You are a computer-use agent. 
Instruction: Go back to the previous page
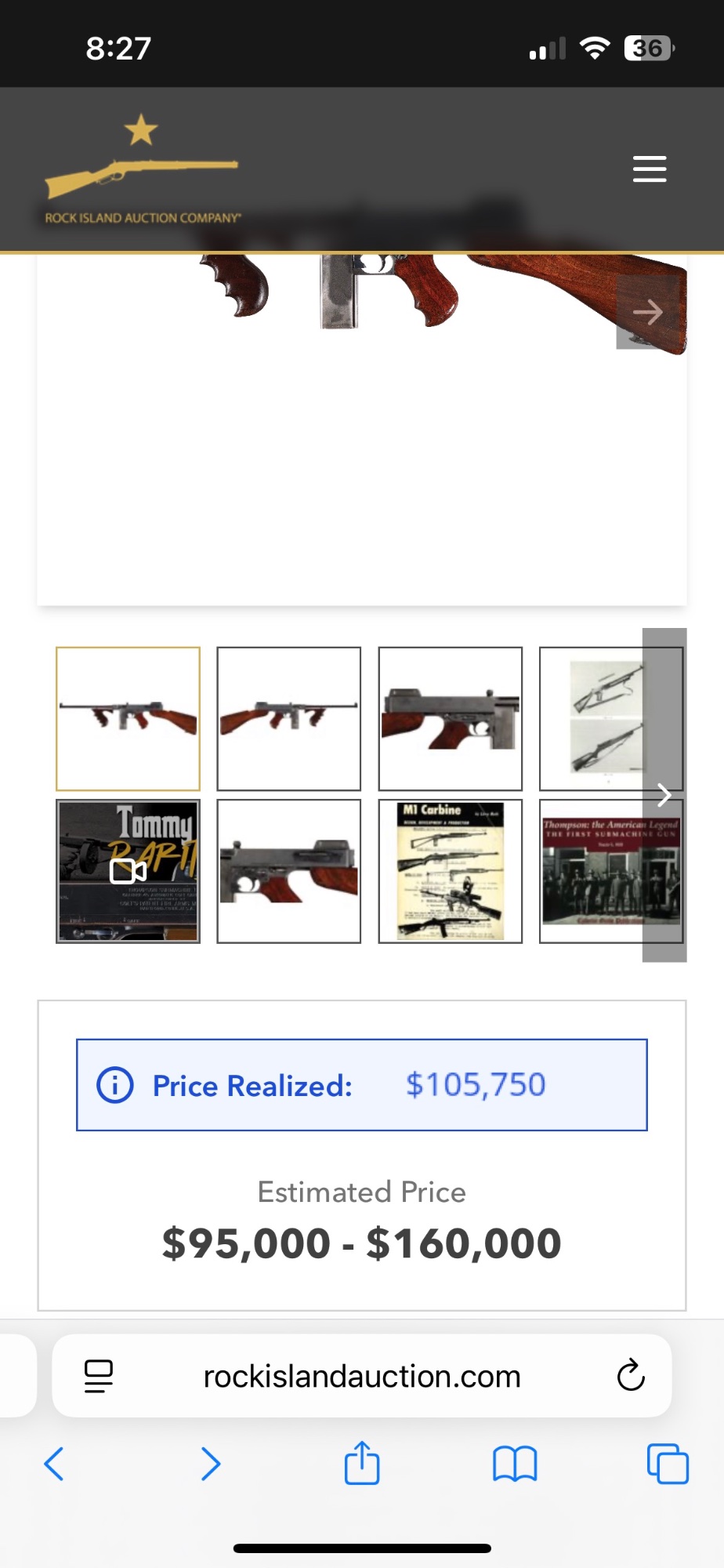coord(54,1464)
